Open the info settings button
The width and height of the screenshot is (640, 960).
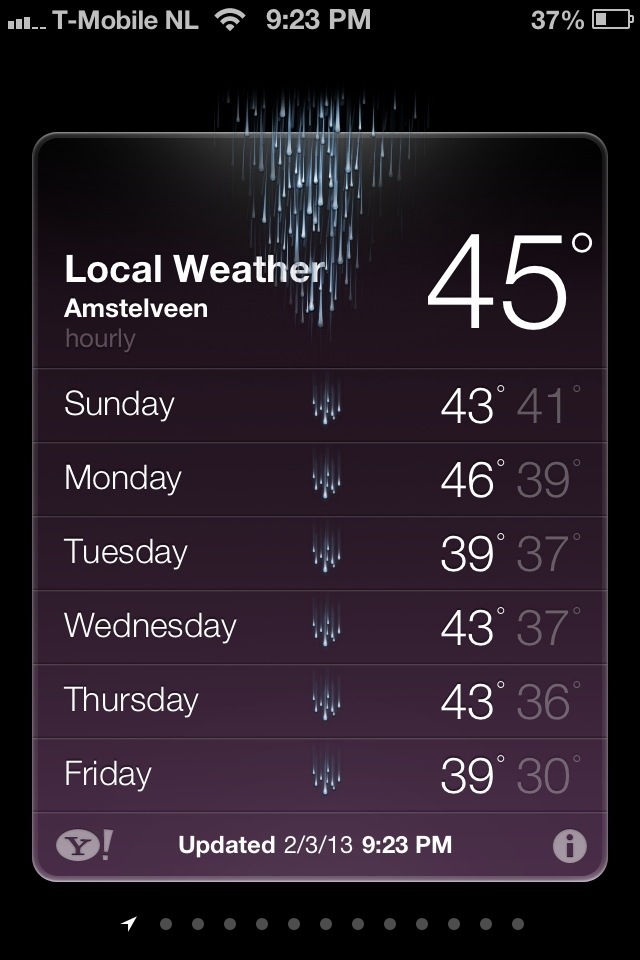click(x=569, y=846)
